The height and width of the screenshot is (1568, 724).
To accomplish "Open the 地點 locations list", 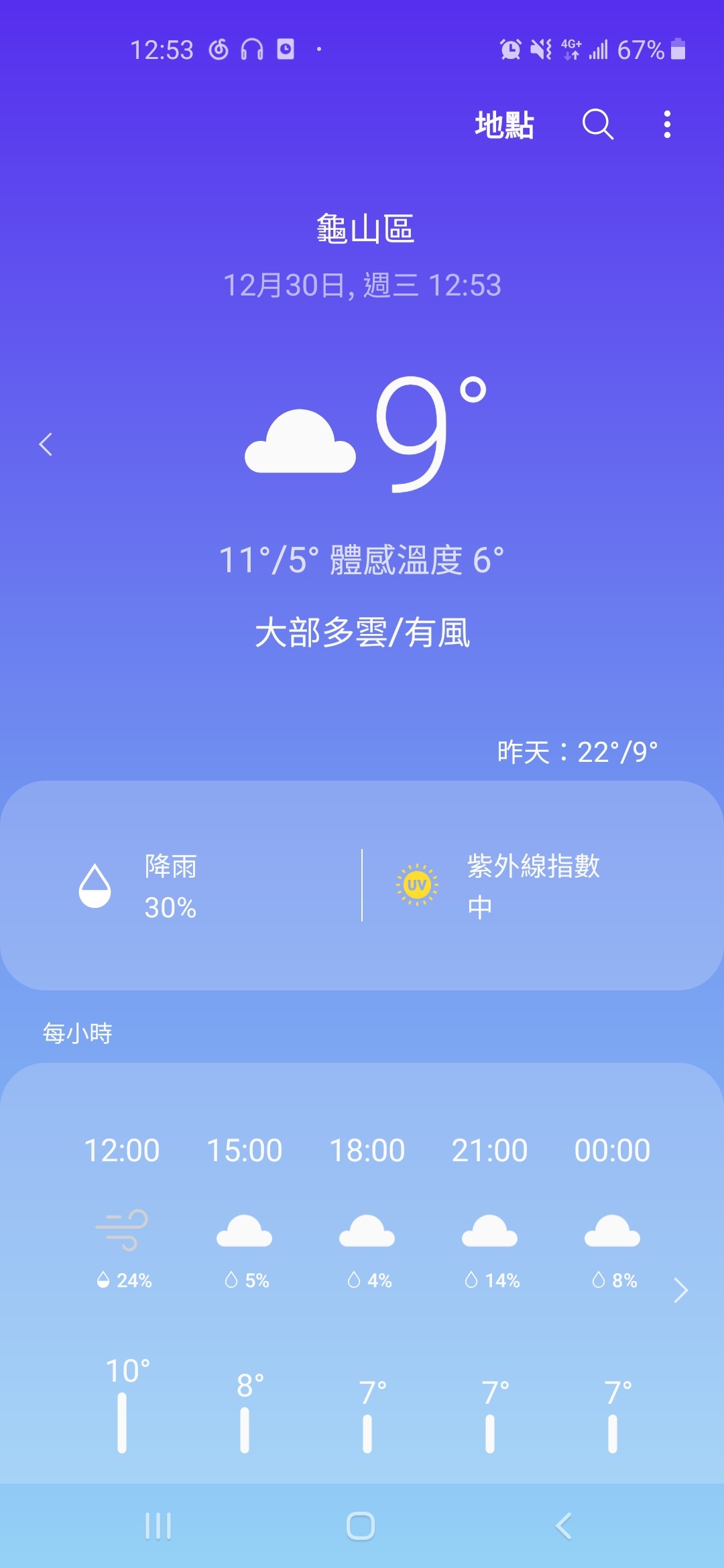I will click(x=504, y=125).
